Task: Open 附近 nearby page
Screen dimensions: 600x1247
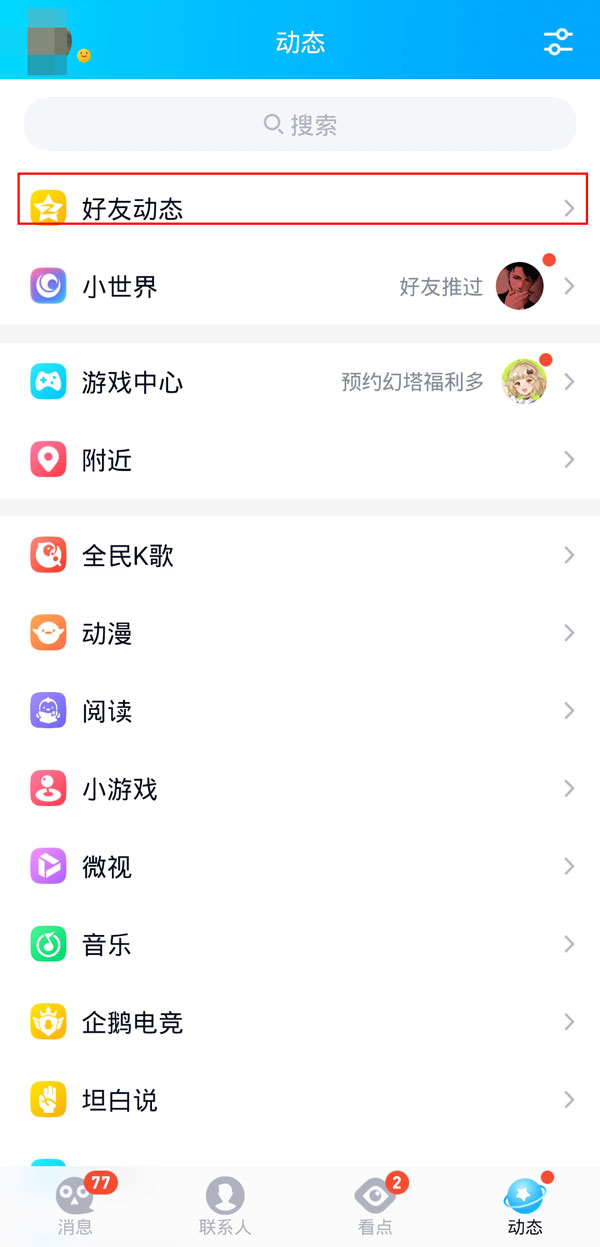Action: (300, 460)
